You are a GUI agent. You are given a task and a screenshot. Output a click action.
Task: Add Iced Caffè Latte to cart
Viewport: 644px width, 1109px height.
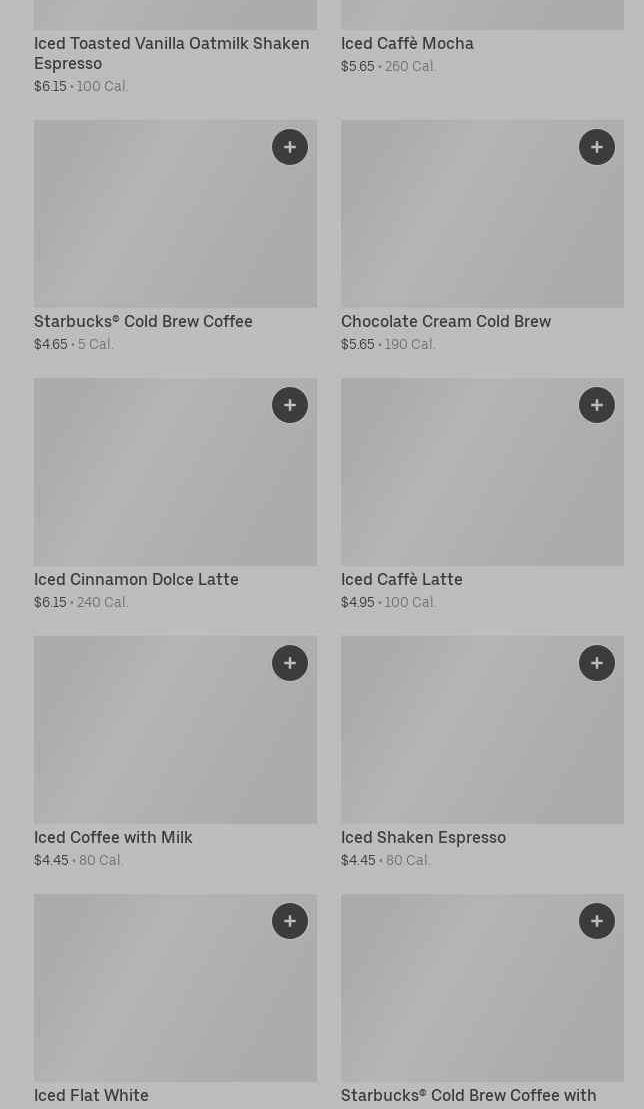pyautogui.click(x=597, y=405)
